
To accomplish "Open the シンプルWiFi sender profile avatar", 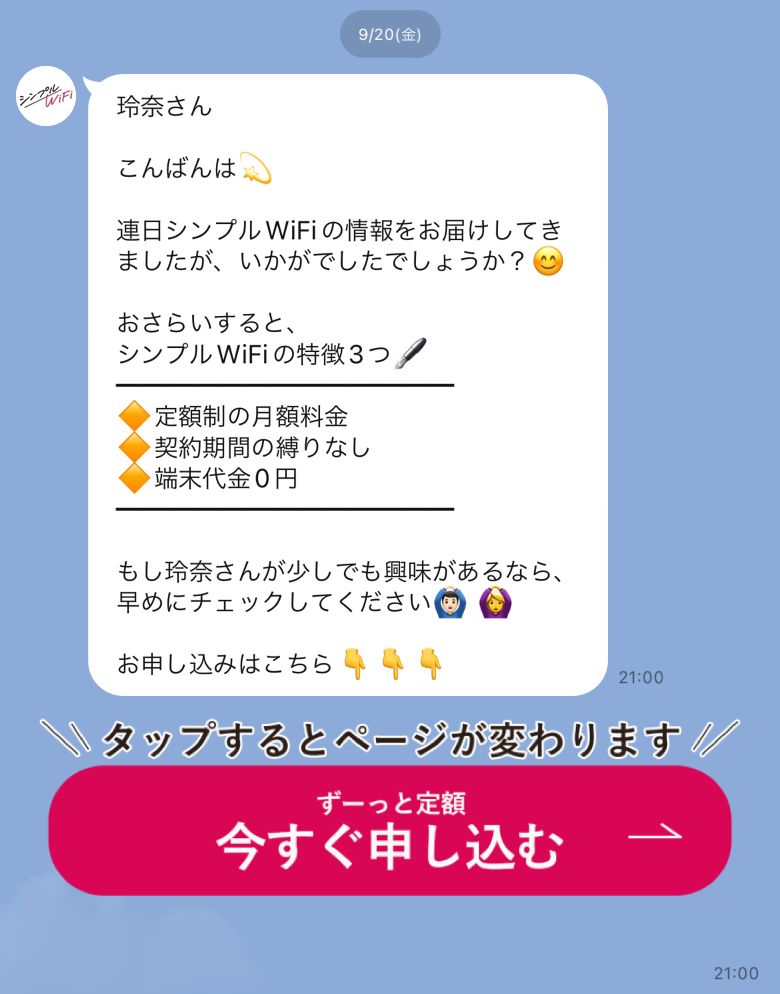I will pyautogui.click(x=46, y=96).
